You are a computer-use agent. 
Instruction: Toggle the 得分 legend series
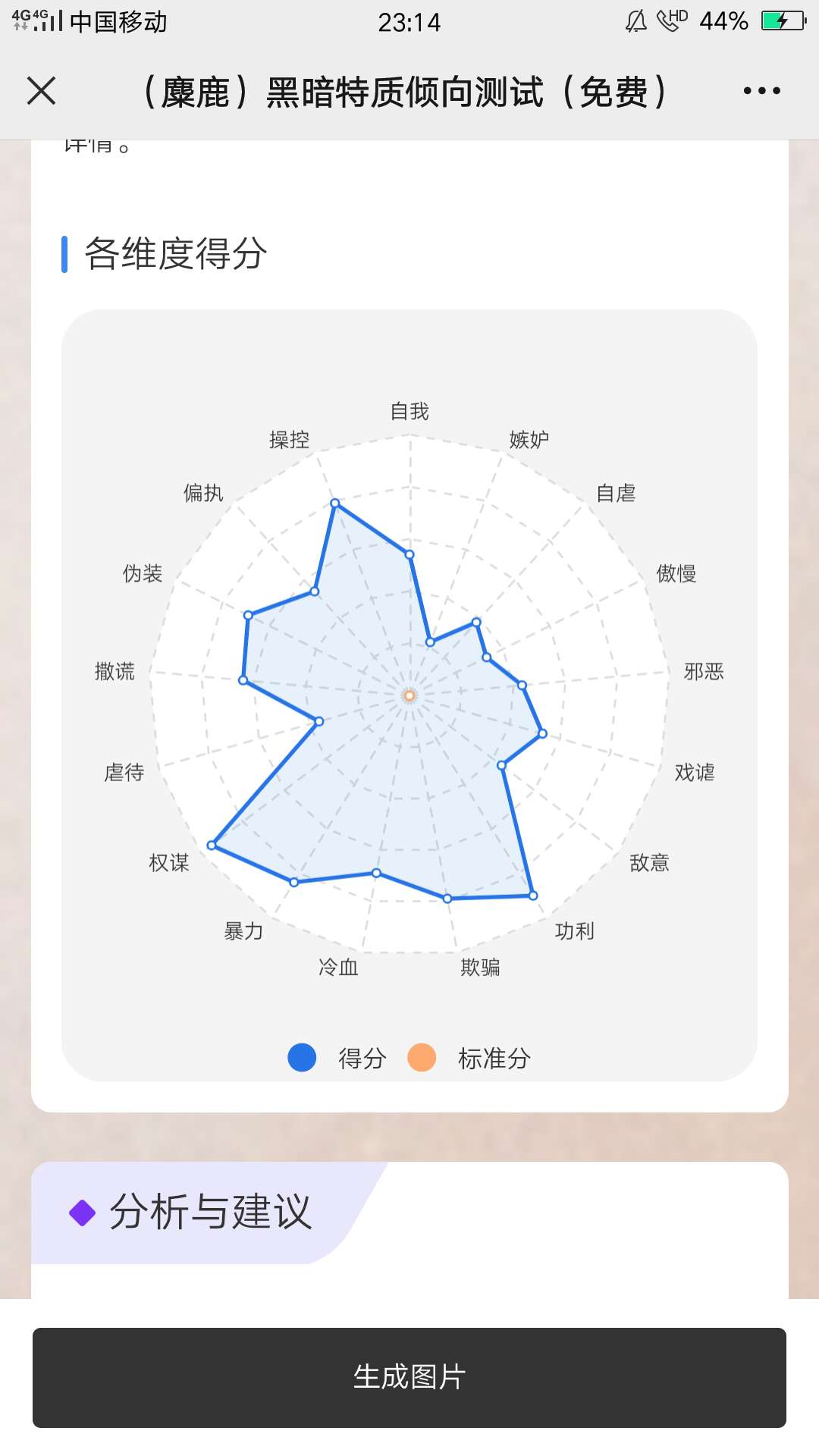pyautogui.click(x=337, y=1058)
